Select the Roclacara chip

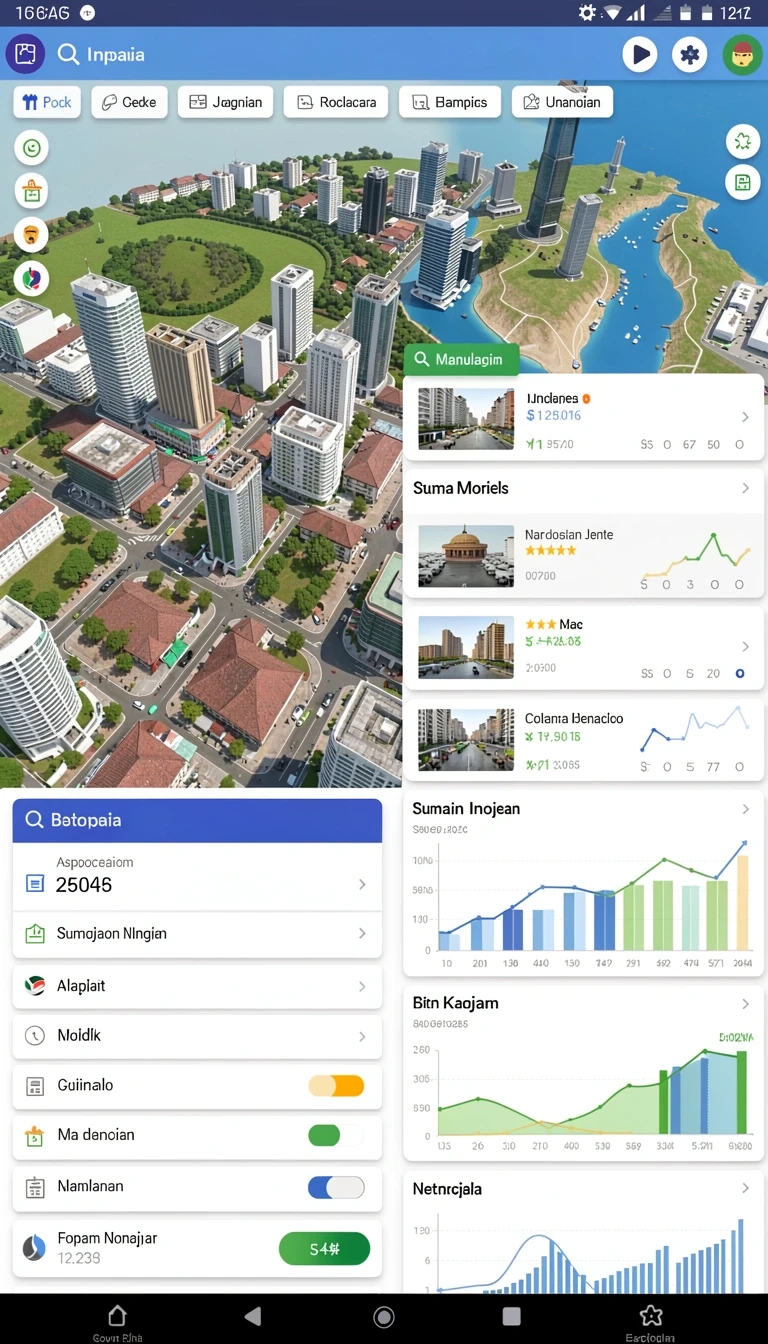click(335, 102)
